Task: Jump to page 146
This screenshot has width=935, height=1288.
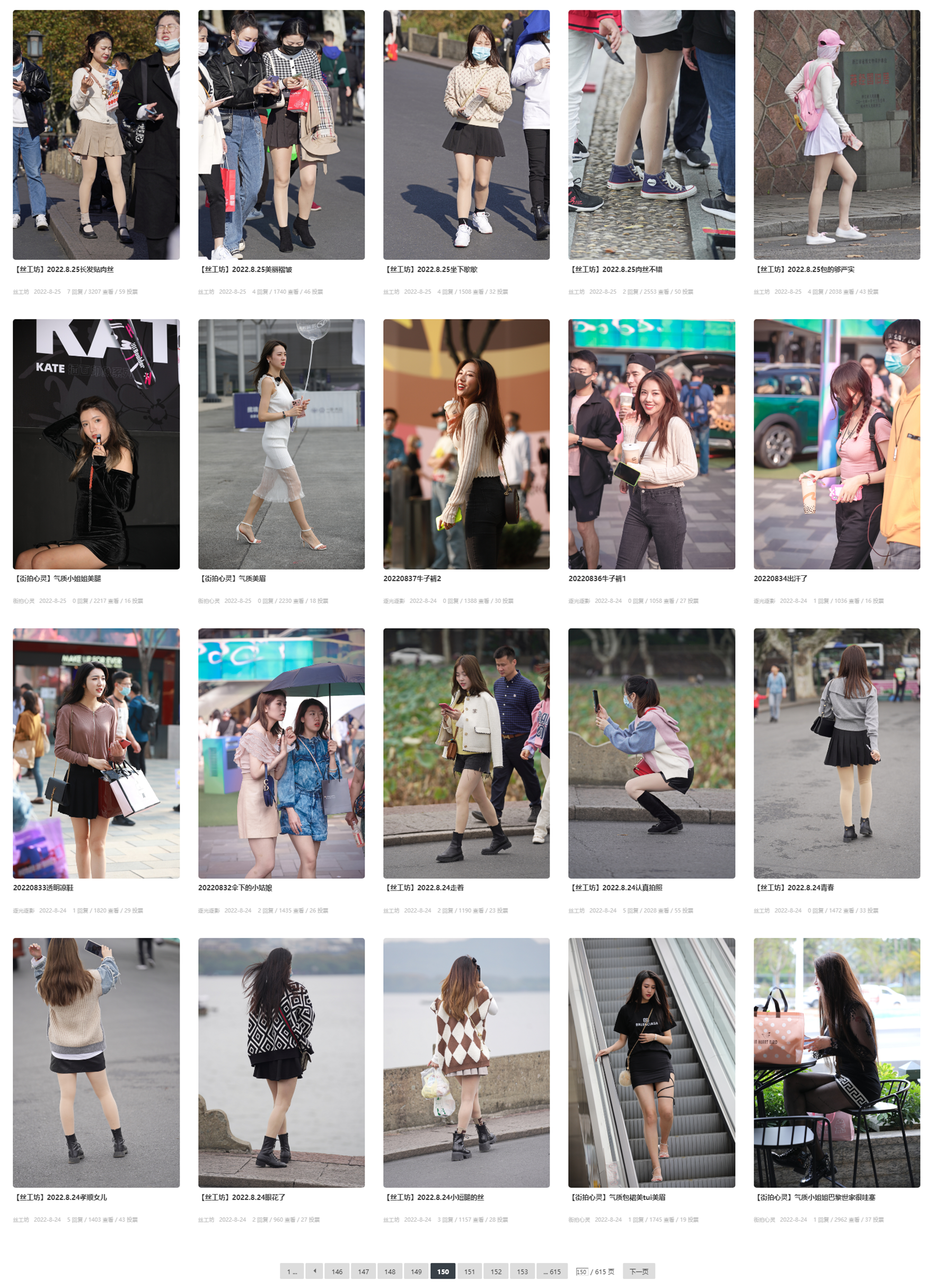Action: tap(337, 1271)
